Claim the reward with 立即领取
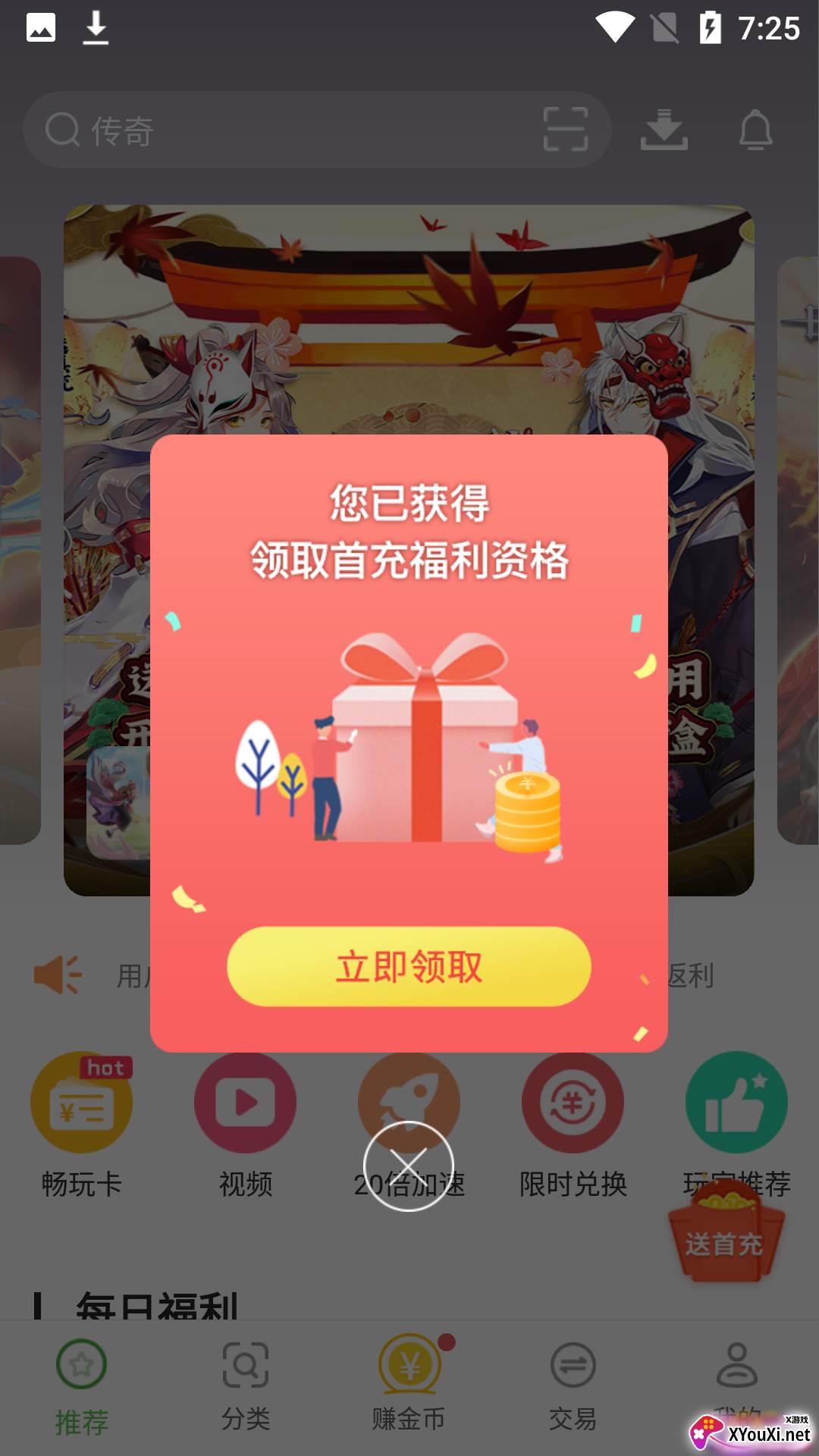The image size is (819, 1456). pyautogui.click(x=409, y=967)
